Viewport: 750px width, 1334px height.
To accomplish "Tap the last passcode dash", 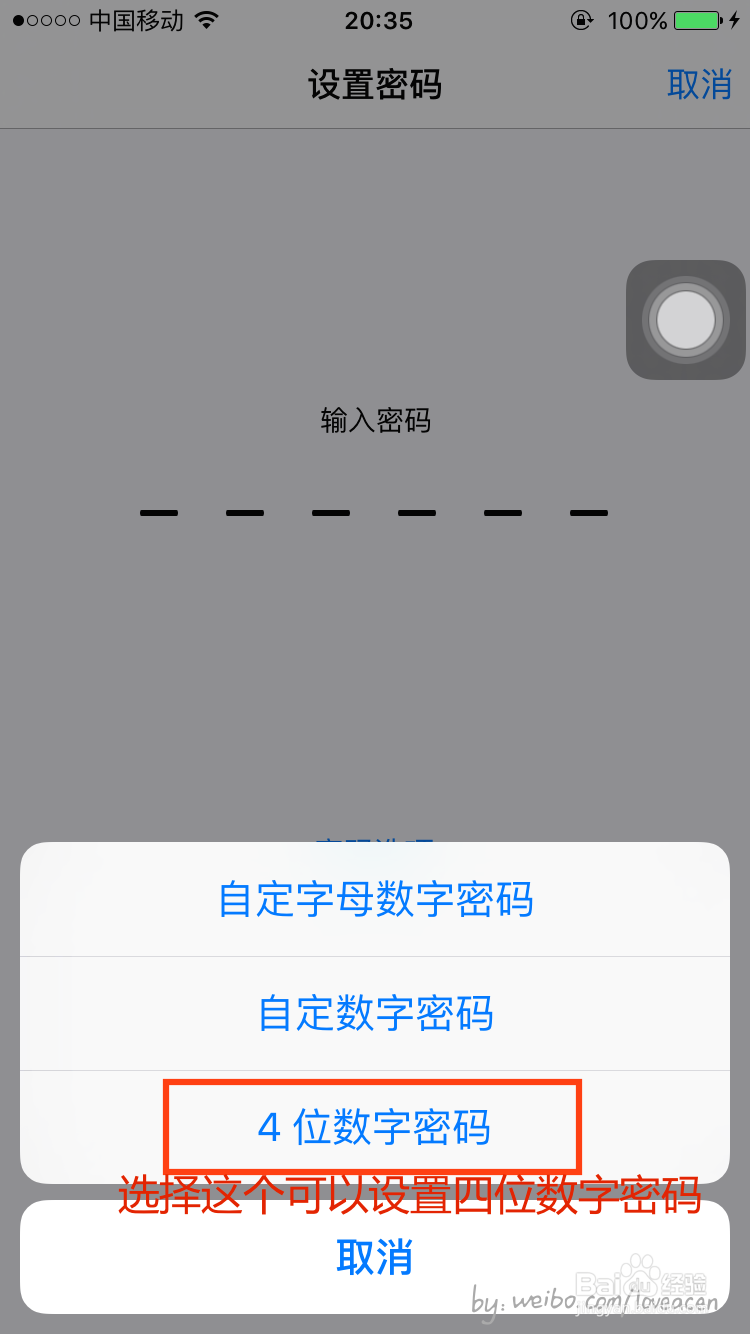I will tap(589, 512).
